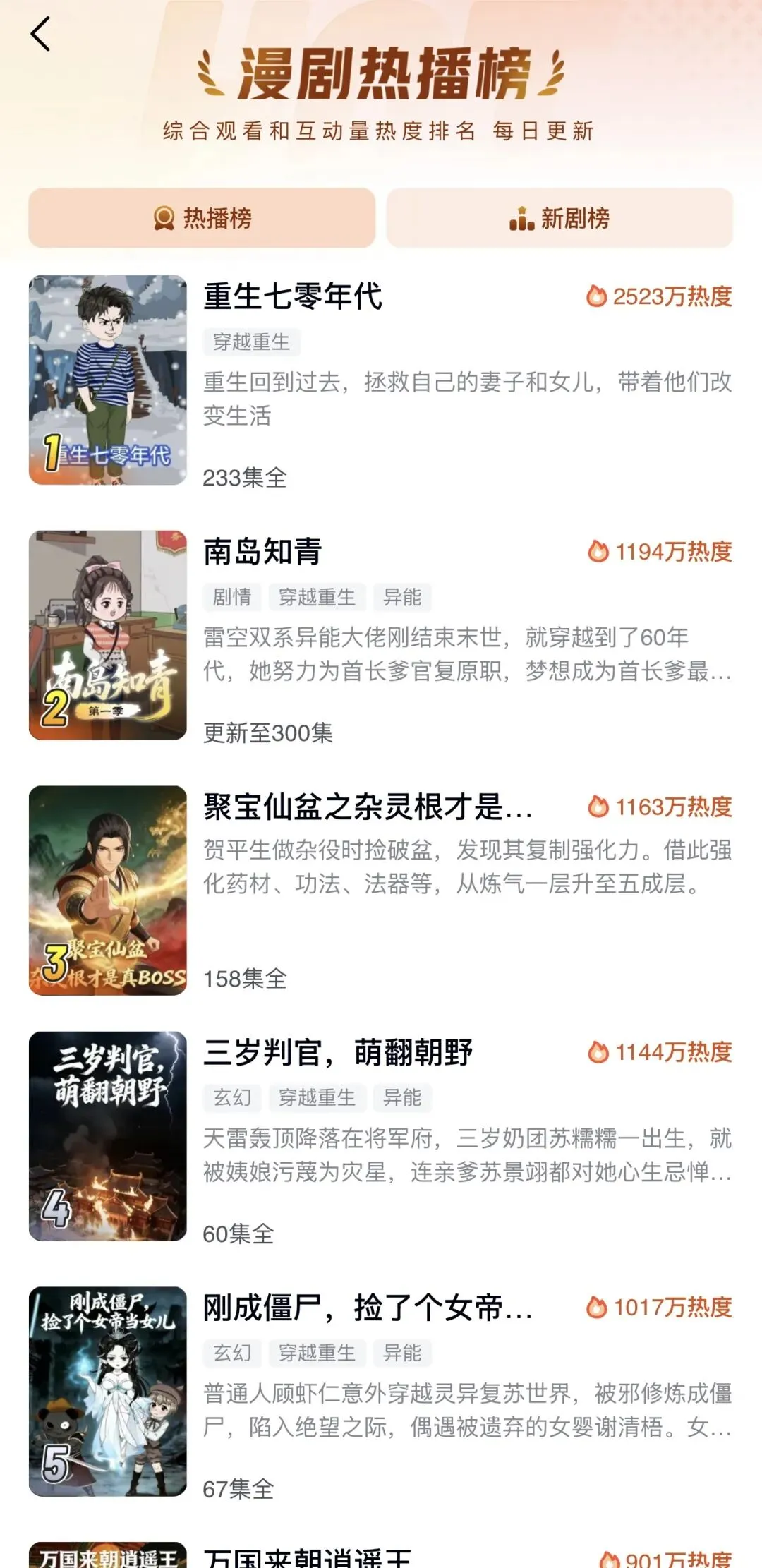Image resolution: width=762 pixels, height=1568 pixels.
Task: Open 三岁判官，萌翻朝野 drama entry
Action: click(381, 1136)
